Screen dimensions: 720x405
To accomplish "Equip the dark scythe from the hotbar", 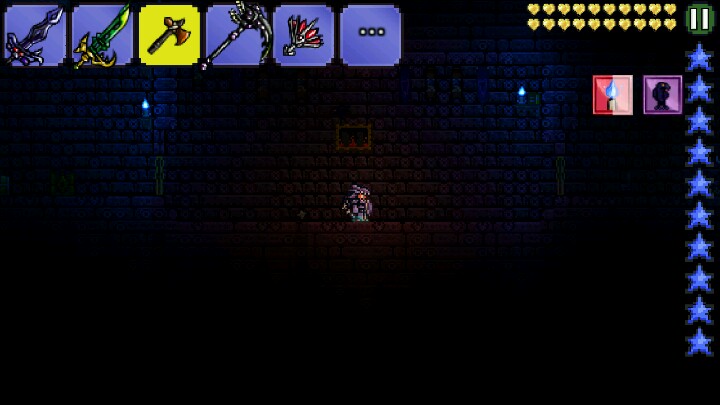I will coord(236,35).
